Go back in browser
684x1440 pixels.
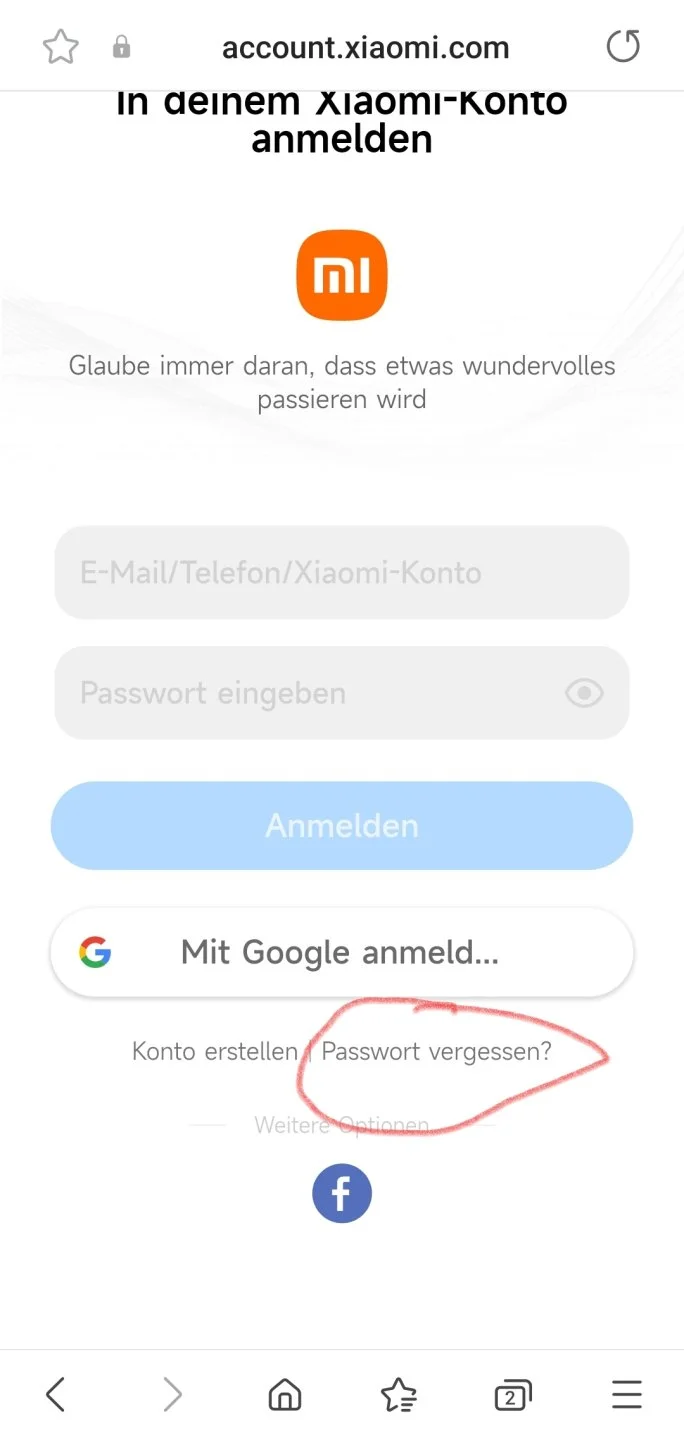click(56, 1394)
